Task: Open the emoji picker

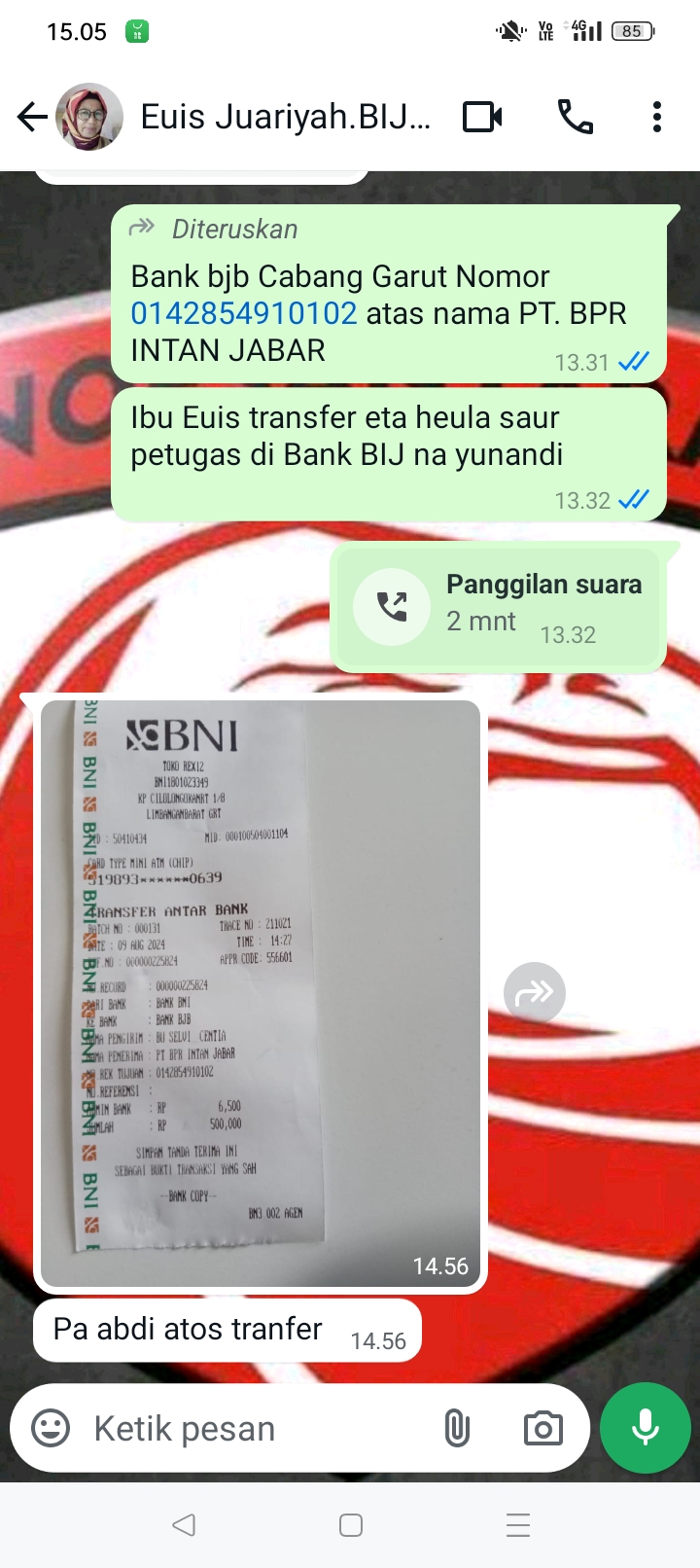Action: point(51,1428)
